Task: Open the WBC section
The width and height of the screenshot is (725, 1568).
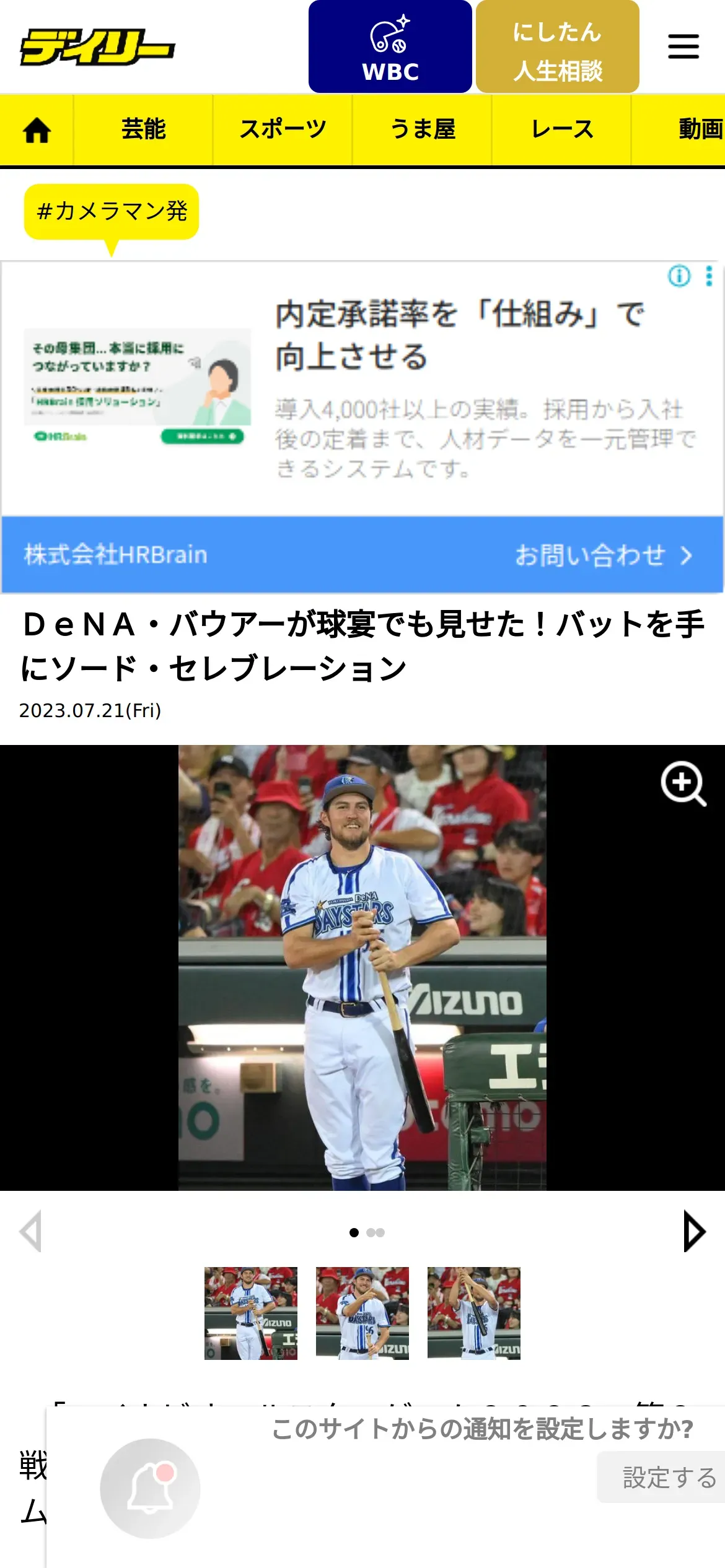Action: [390, 47]
